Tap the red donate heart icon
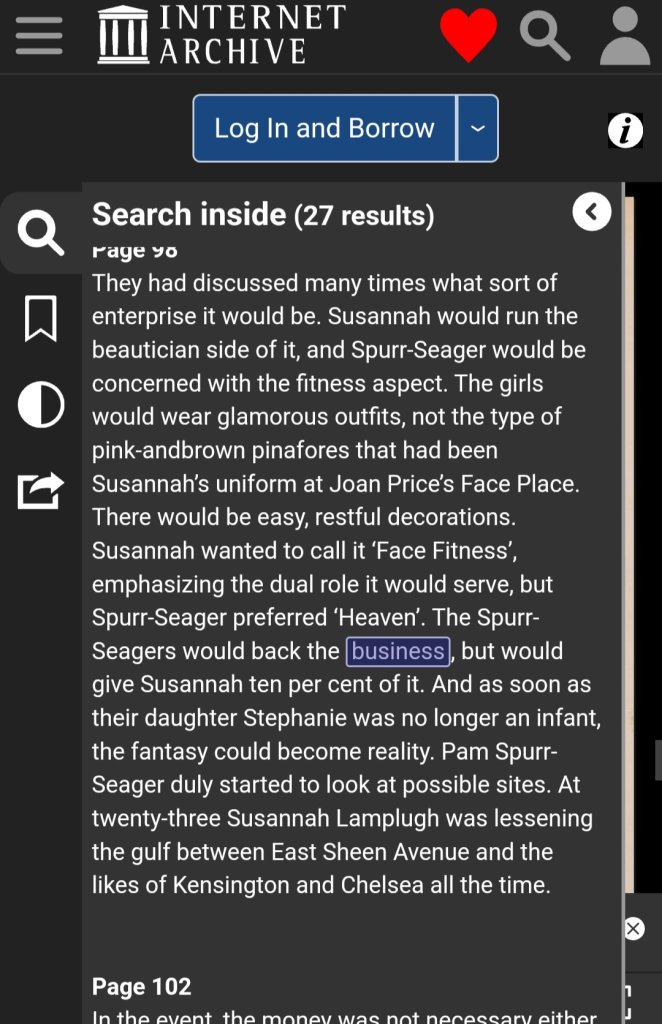The width and height of the screenshot is (662, 1024). click(x=468, y=35)
